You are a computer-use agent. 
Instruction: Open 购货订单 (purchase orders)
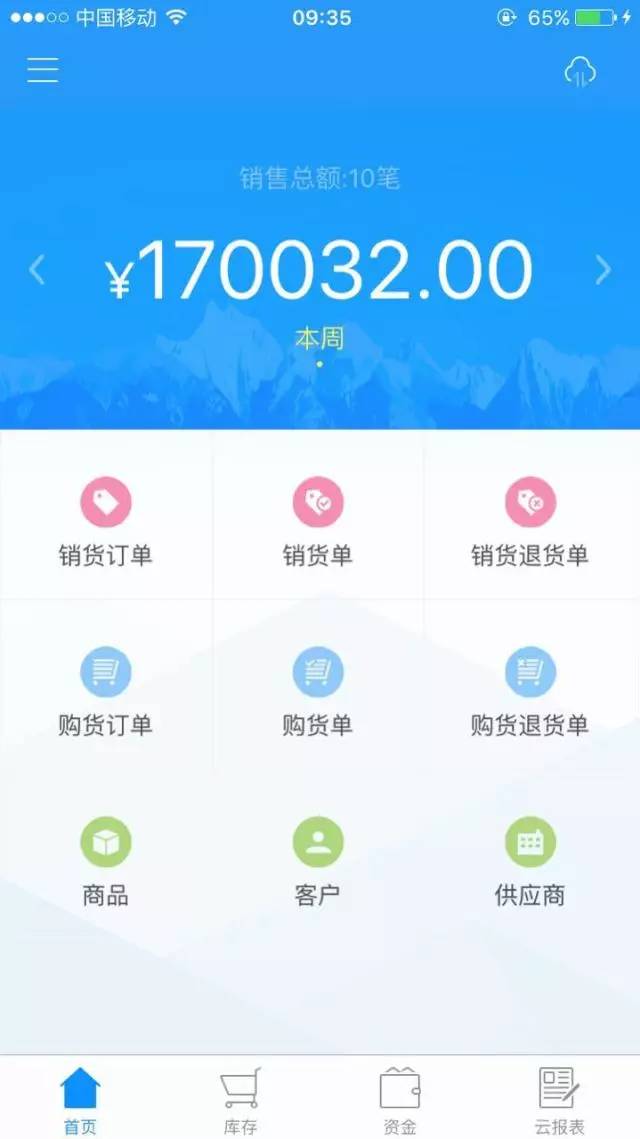pos(106,692)
